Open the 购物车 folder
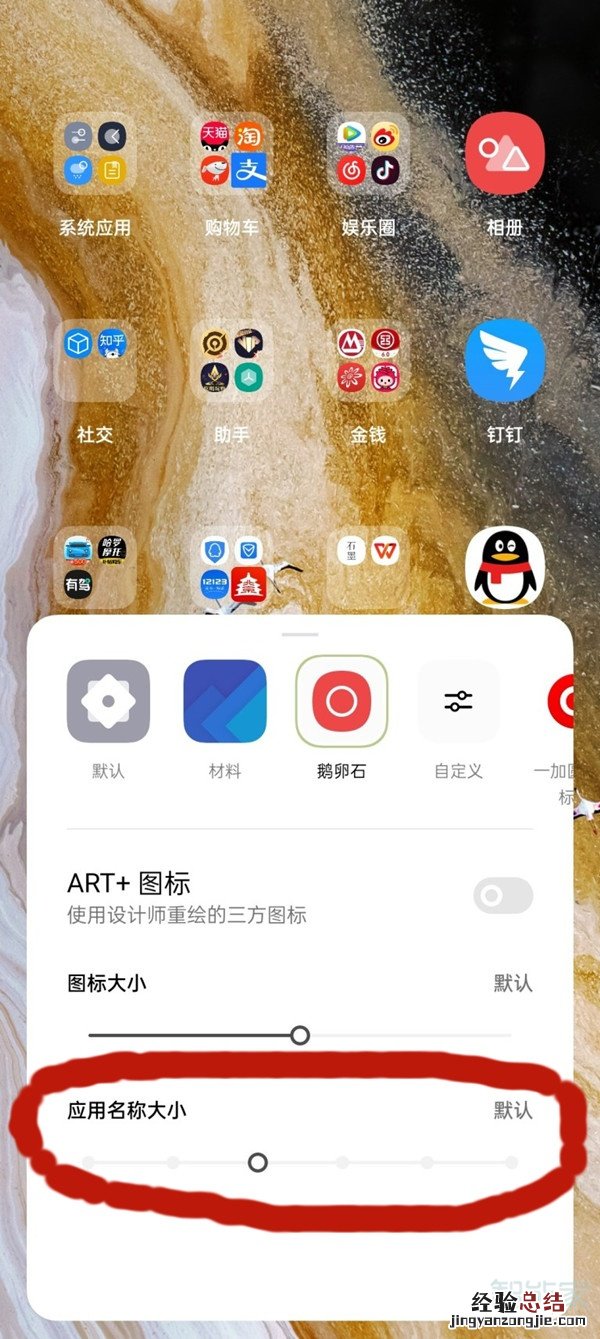Viewport: 600px width, 1339px height. pos(231,154)
